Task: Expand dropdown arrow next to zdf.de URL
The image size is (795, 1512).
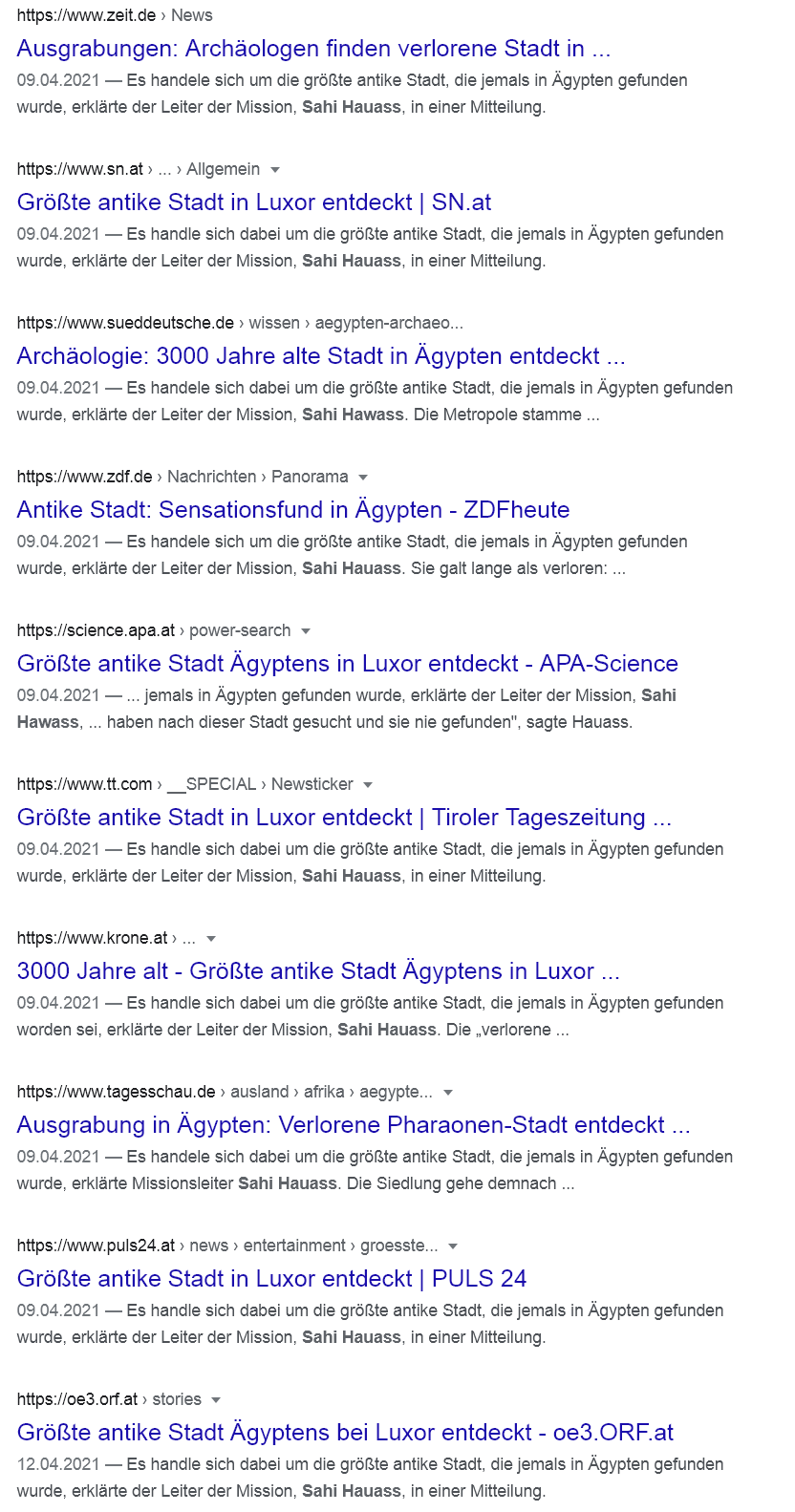Action: [x=363, y=478]
